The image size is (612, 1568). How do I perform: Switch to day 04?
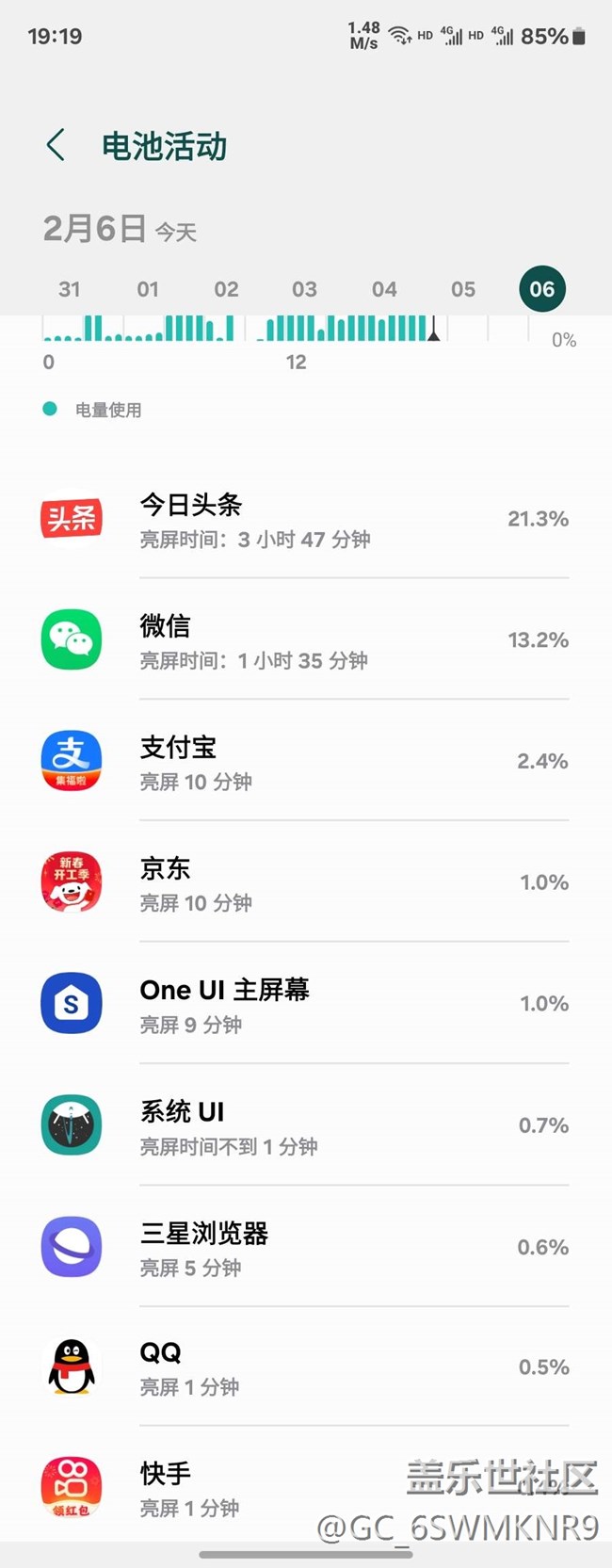click(384, 289)
